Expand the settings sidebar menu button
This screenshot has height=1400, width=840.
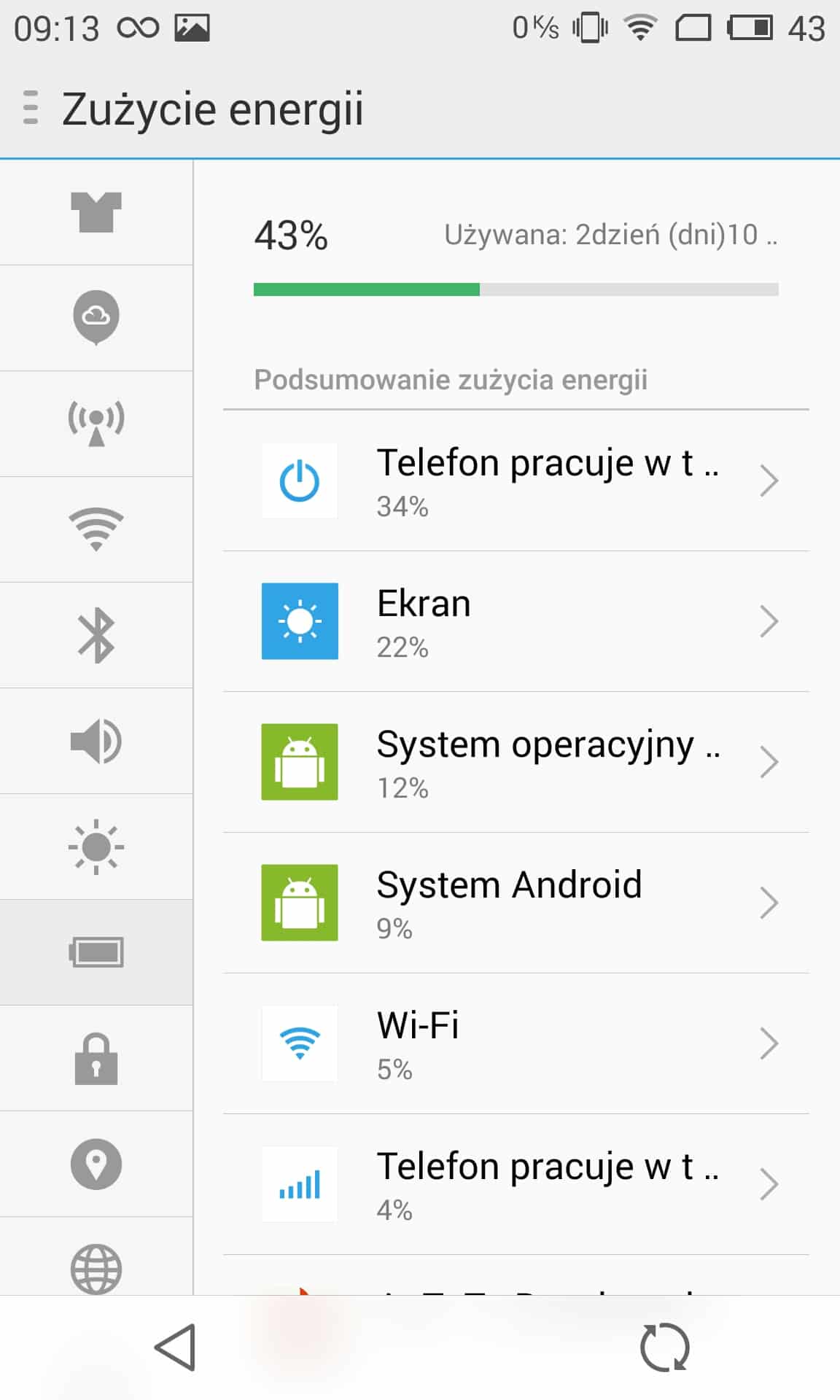click(x=31, y=108)
